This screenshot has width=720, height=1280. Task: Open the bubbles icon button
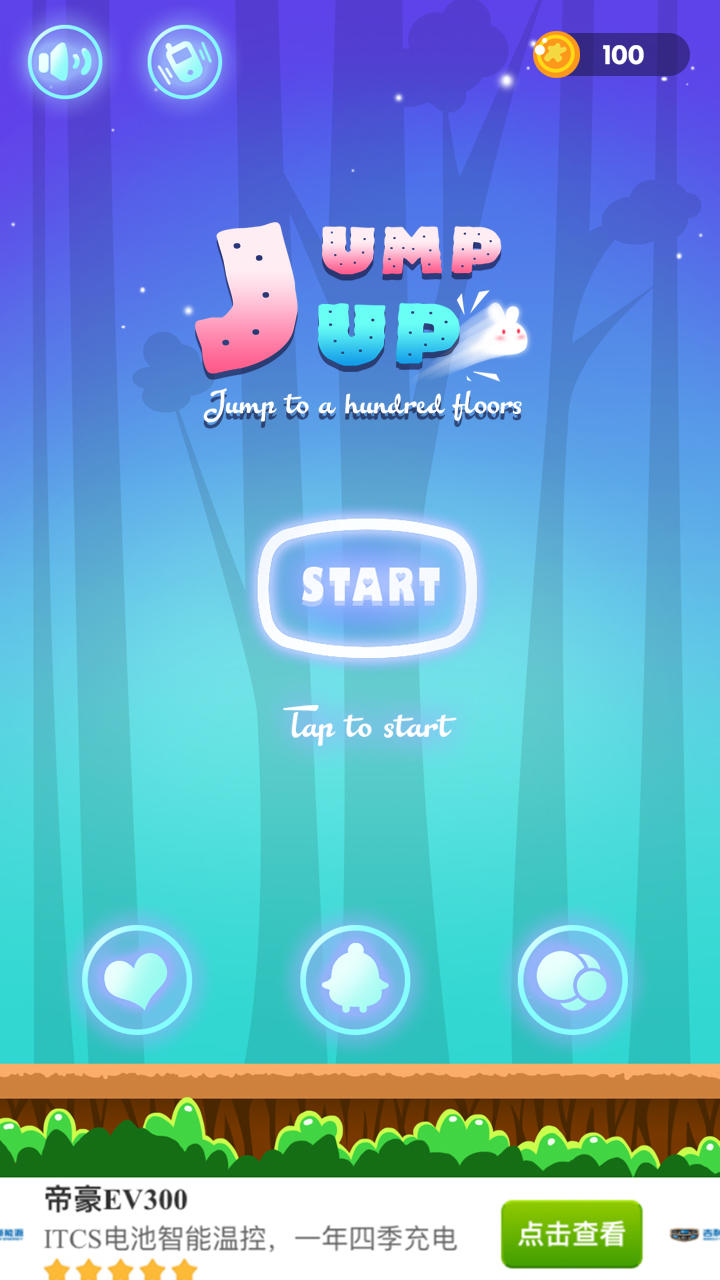(572, 979)
